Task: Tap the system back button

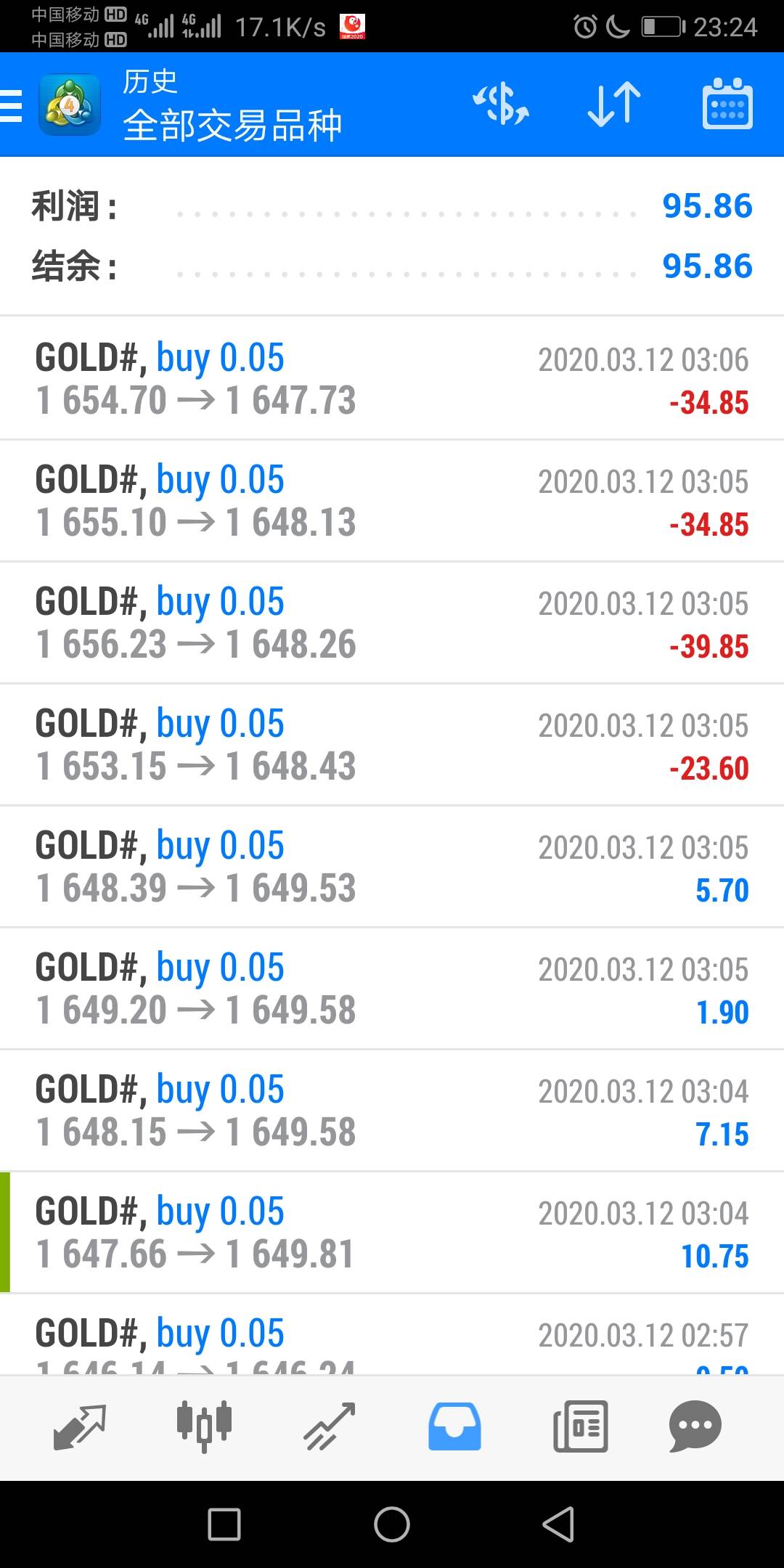Action: [558, 1524]
